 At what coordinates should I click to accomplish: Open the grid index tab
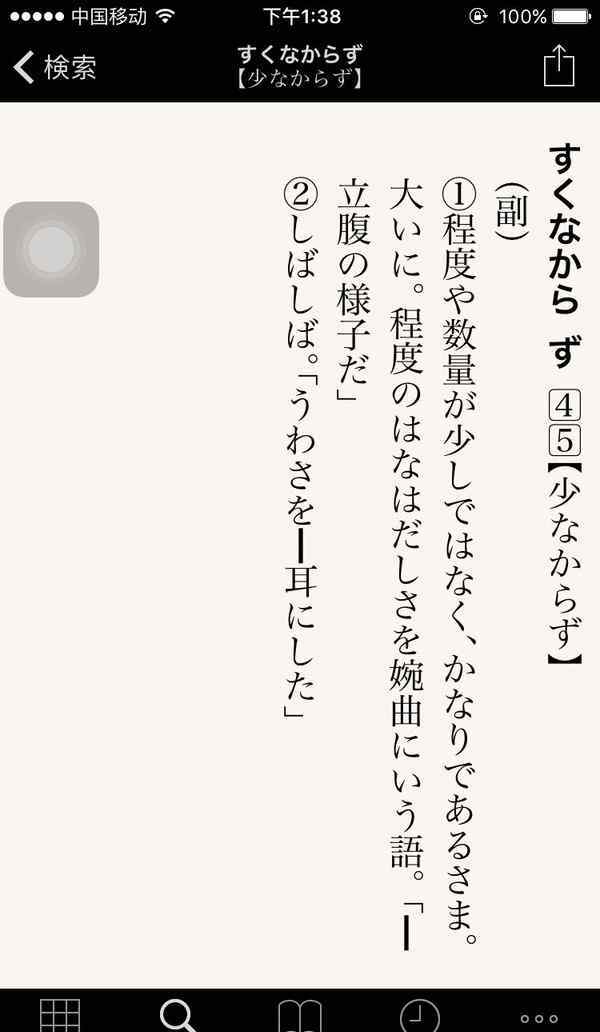60,1015
